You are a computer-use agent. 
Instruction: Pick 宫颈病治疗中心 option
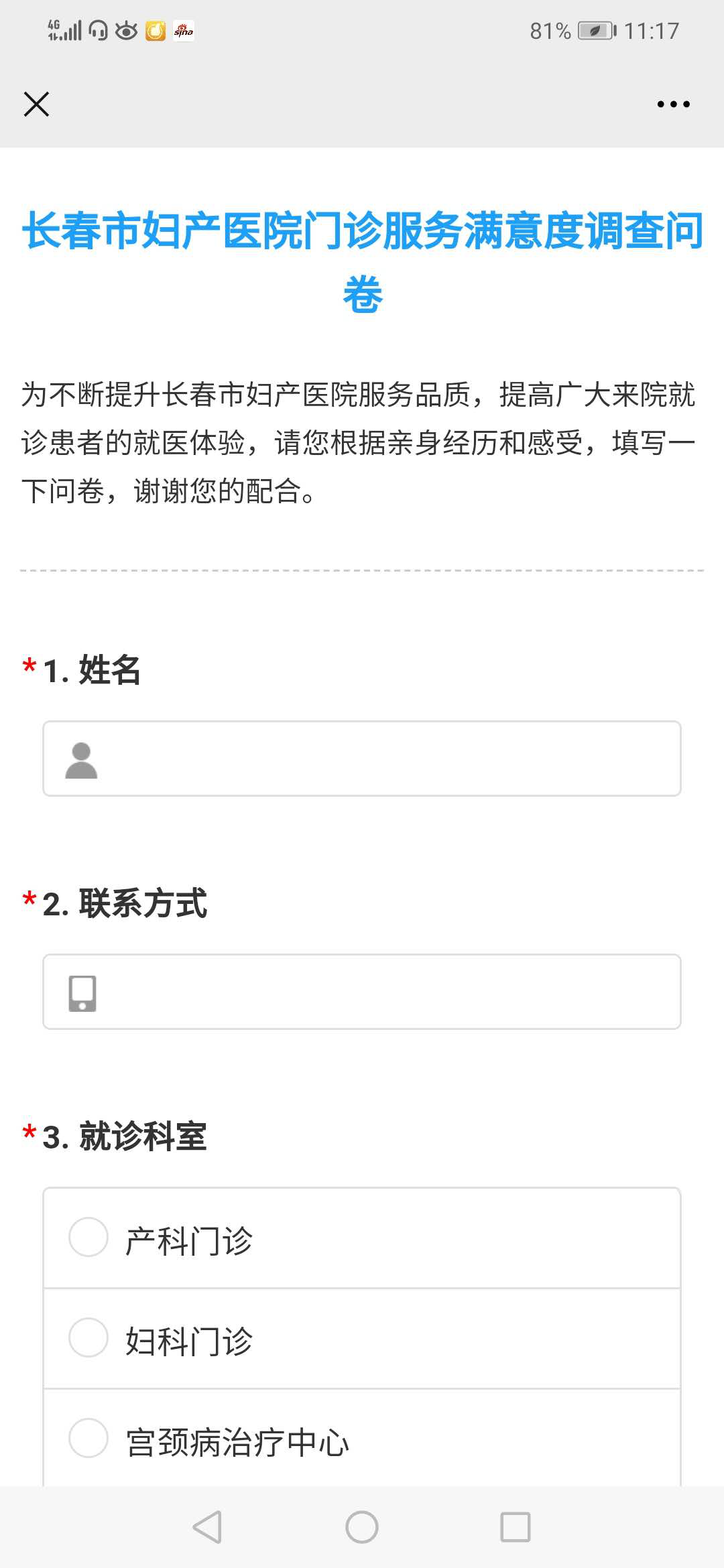(x=362, y=1439)
